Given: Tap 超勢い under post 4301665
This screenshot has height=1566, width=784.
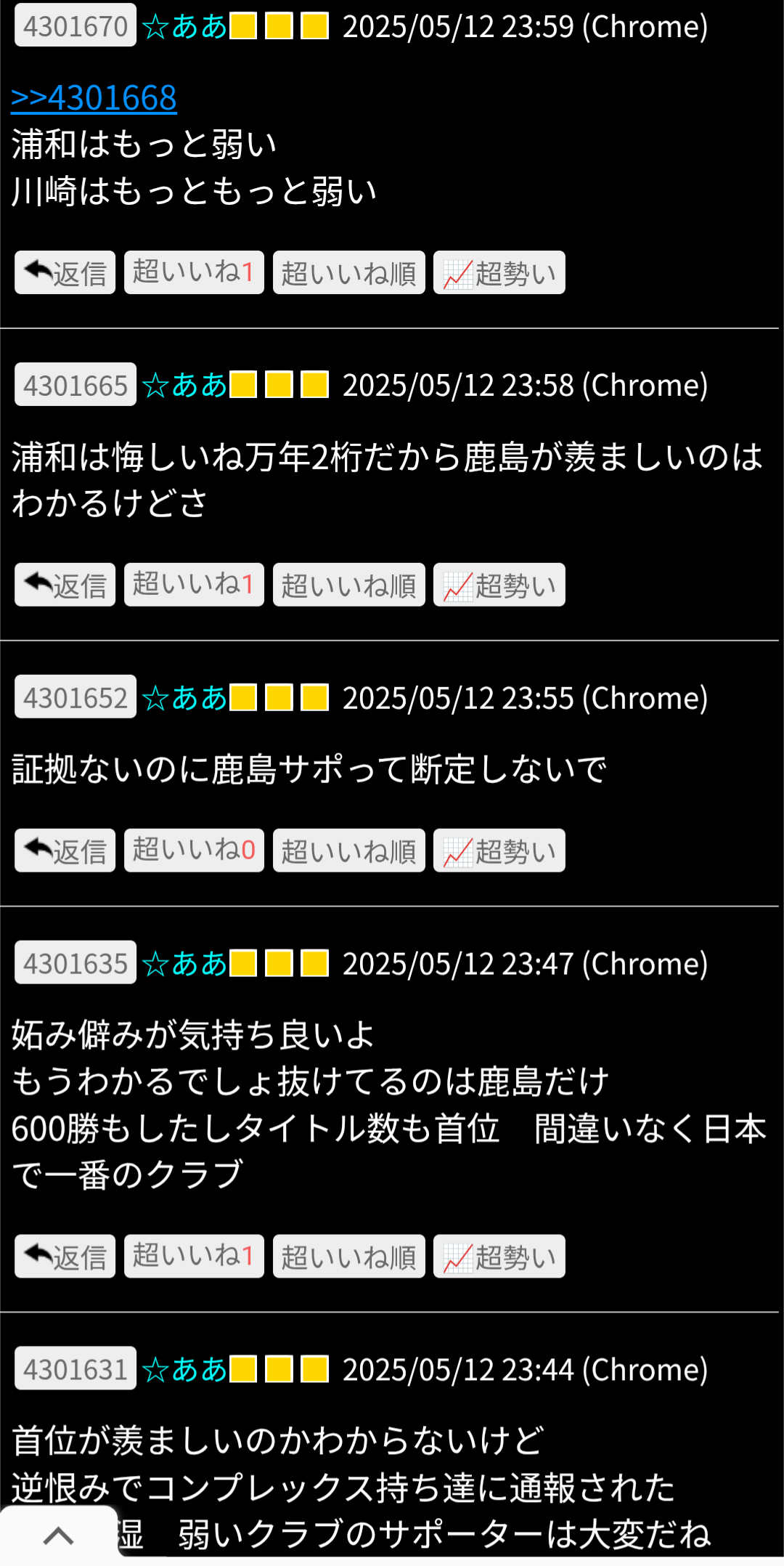Looking at the screenshot, I should click(x=499, y=585).
